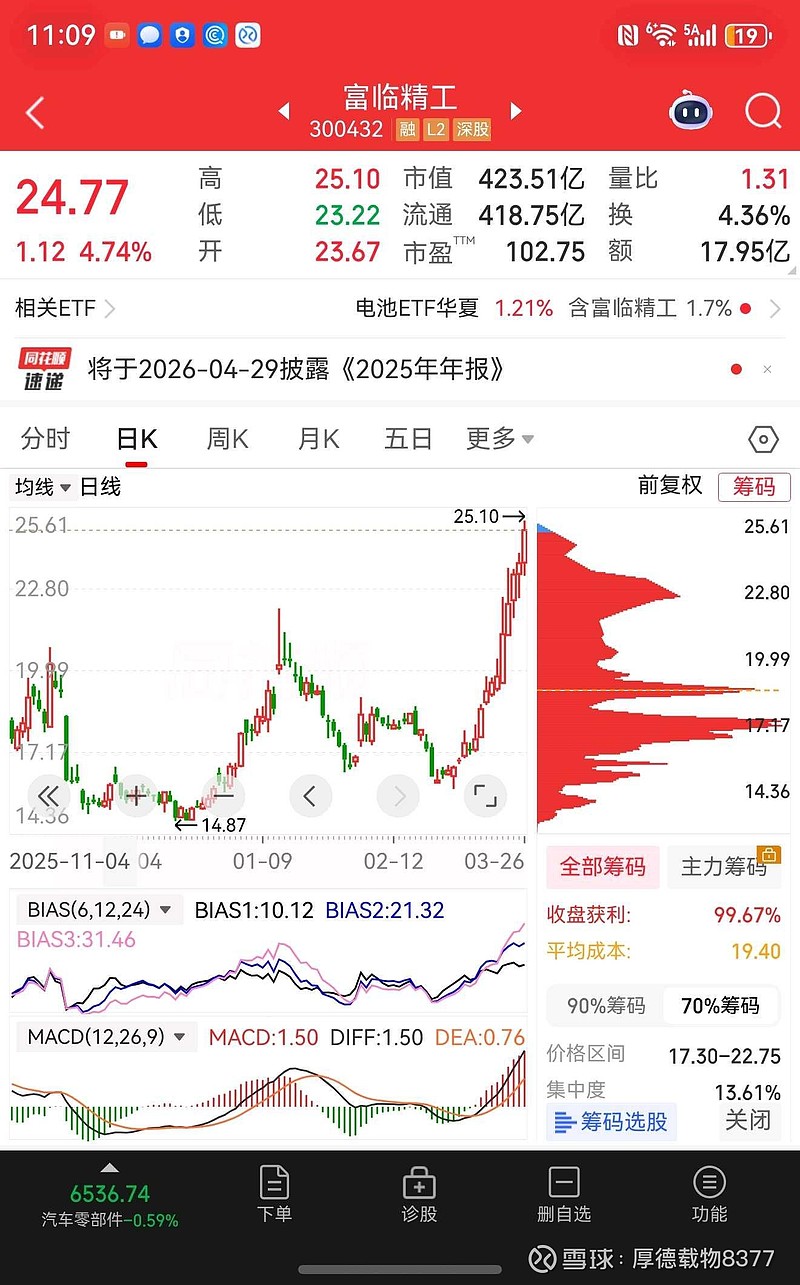Switch to the next stock arrow

pos(516,111)
